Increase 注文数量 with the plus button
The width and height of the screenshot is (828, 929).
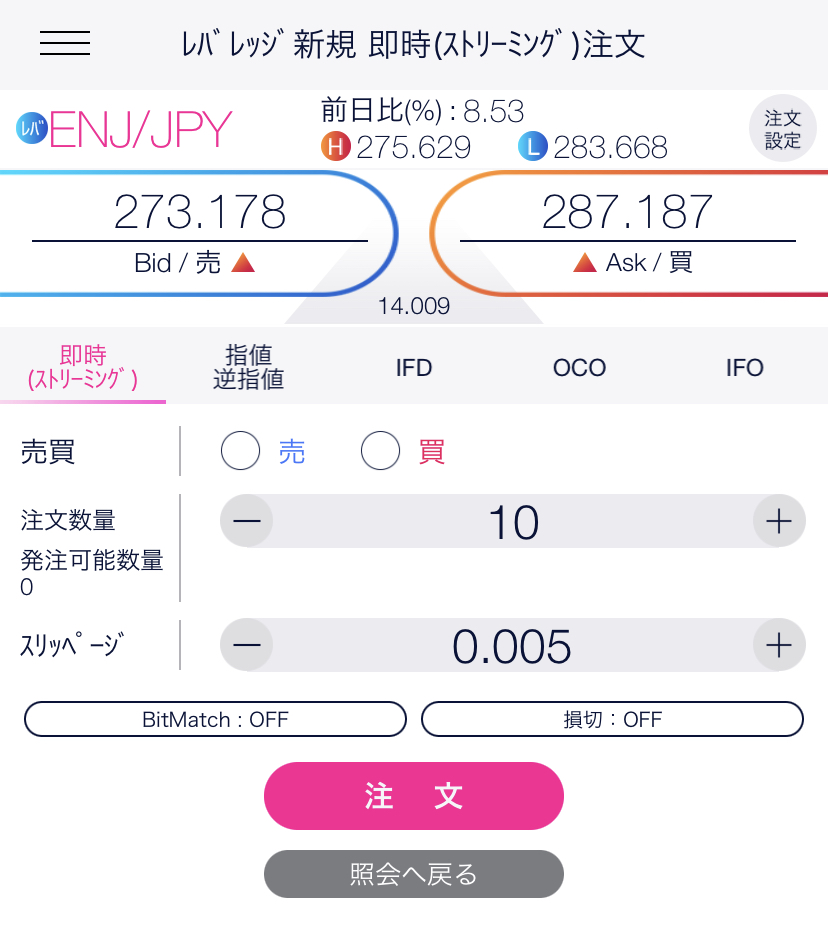(778, 521)
